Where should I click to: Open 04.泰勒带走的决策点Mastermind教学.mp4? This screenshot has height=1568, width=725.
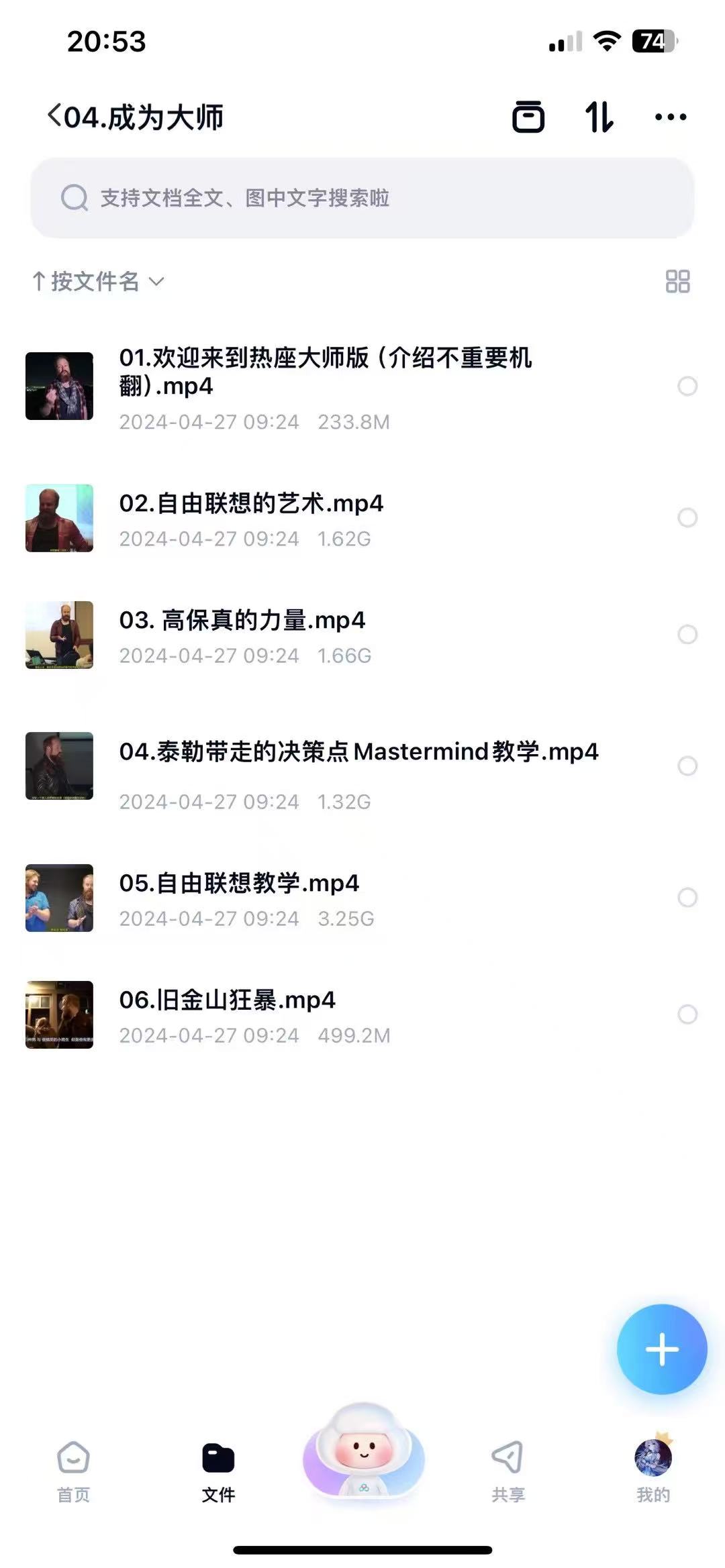tap(358, 751)
